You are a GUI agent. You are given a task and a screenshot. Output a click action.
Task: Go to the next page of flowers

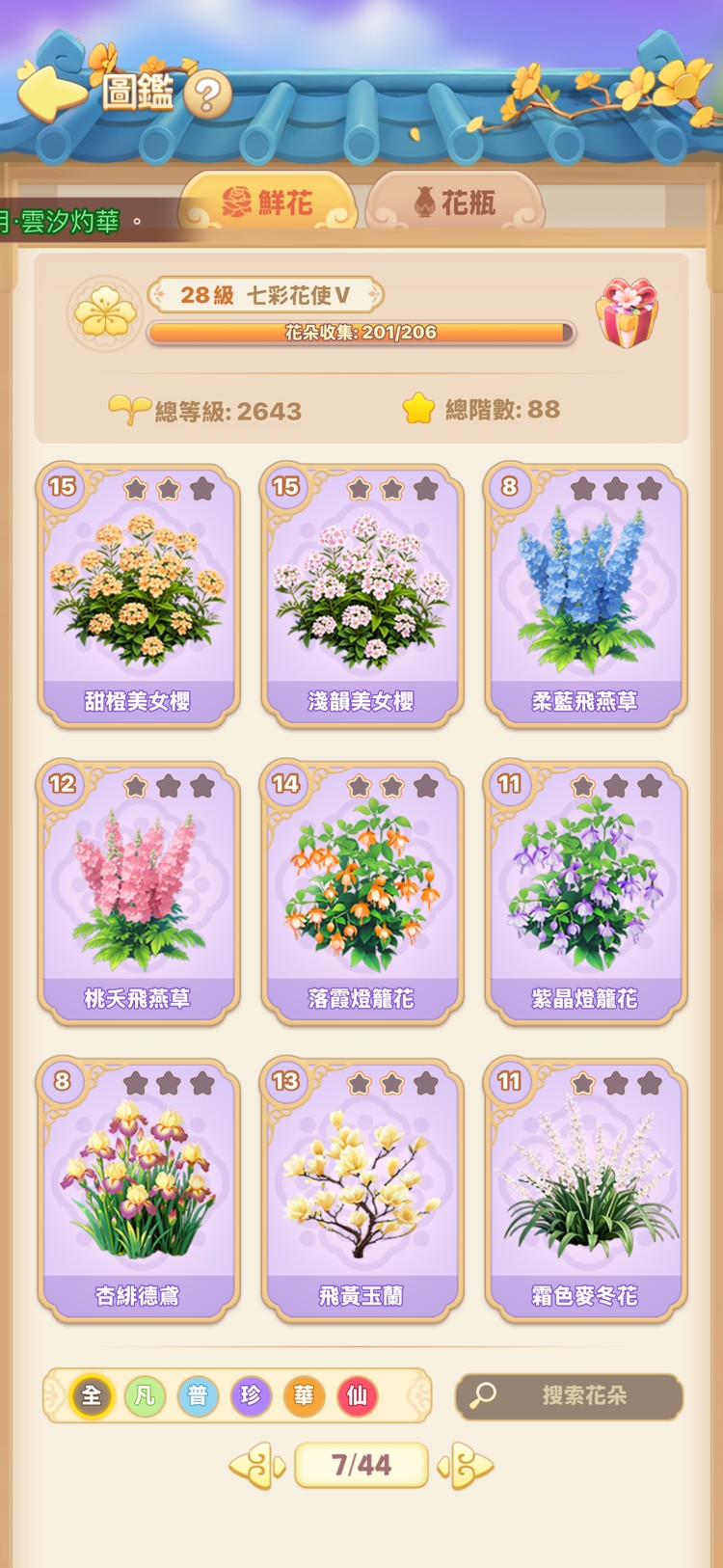[x=466, y=1466]
